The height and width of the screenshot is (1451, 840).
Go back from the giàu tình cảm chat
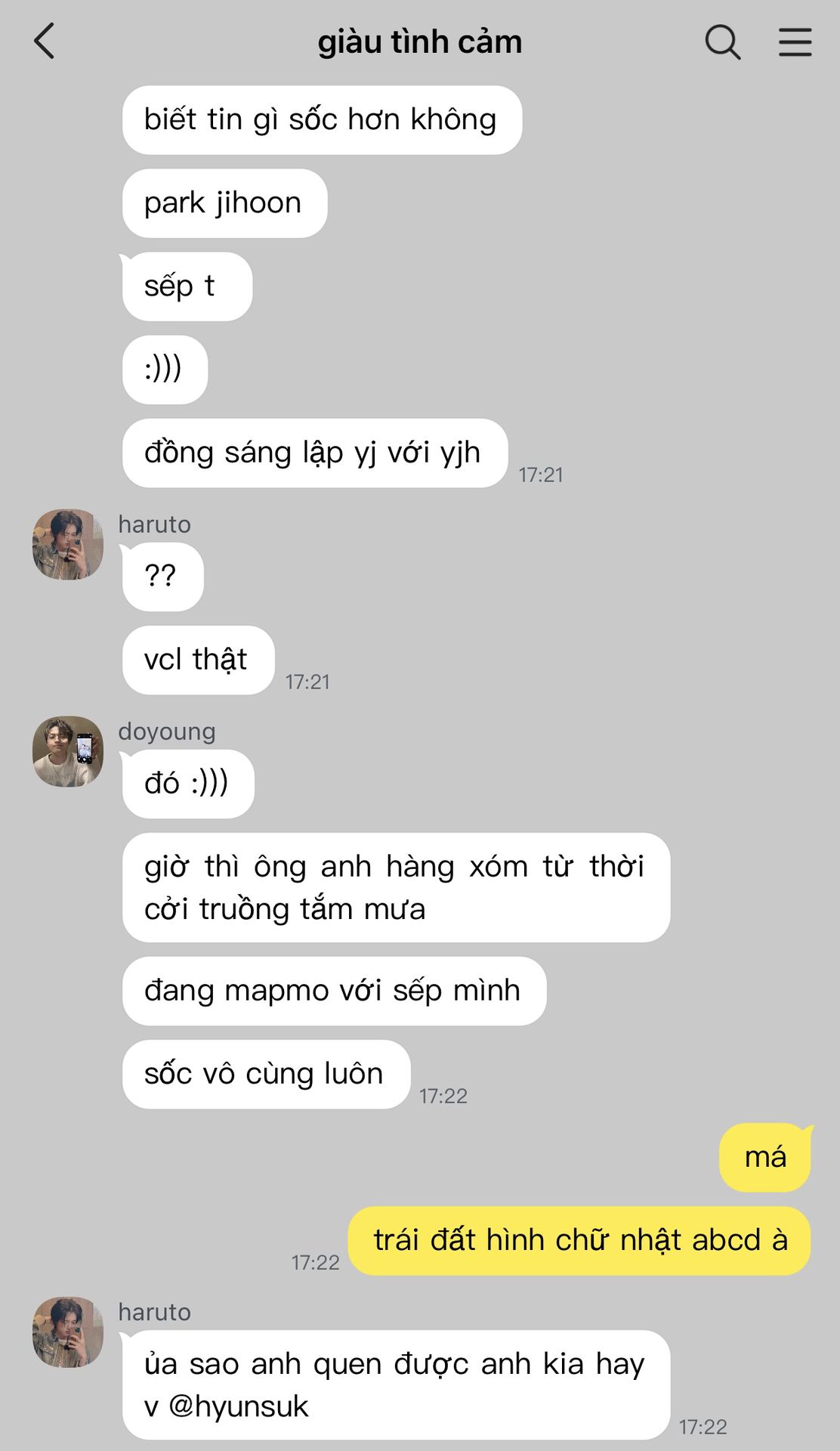(45, 41)
